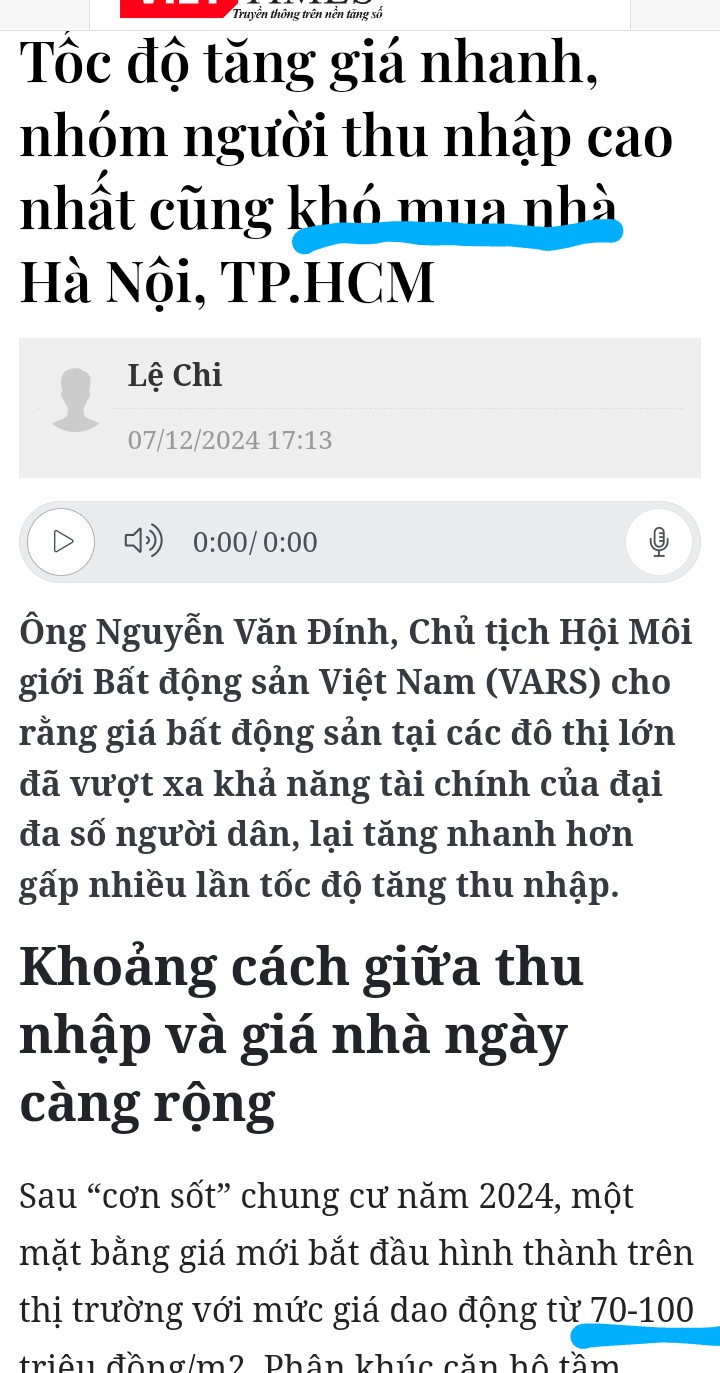Tap the audio volume speaker icon
This screenshot has height=1373, width=720.
pos(142,542)
